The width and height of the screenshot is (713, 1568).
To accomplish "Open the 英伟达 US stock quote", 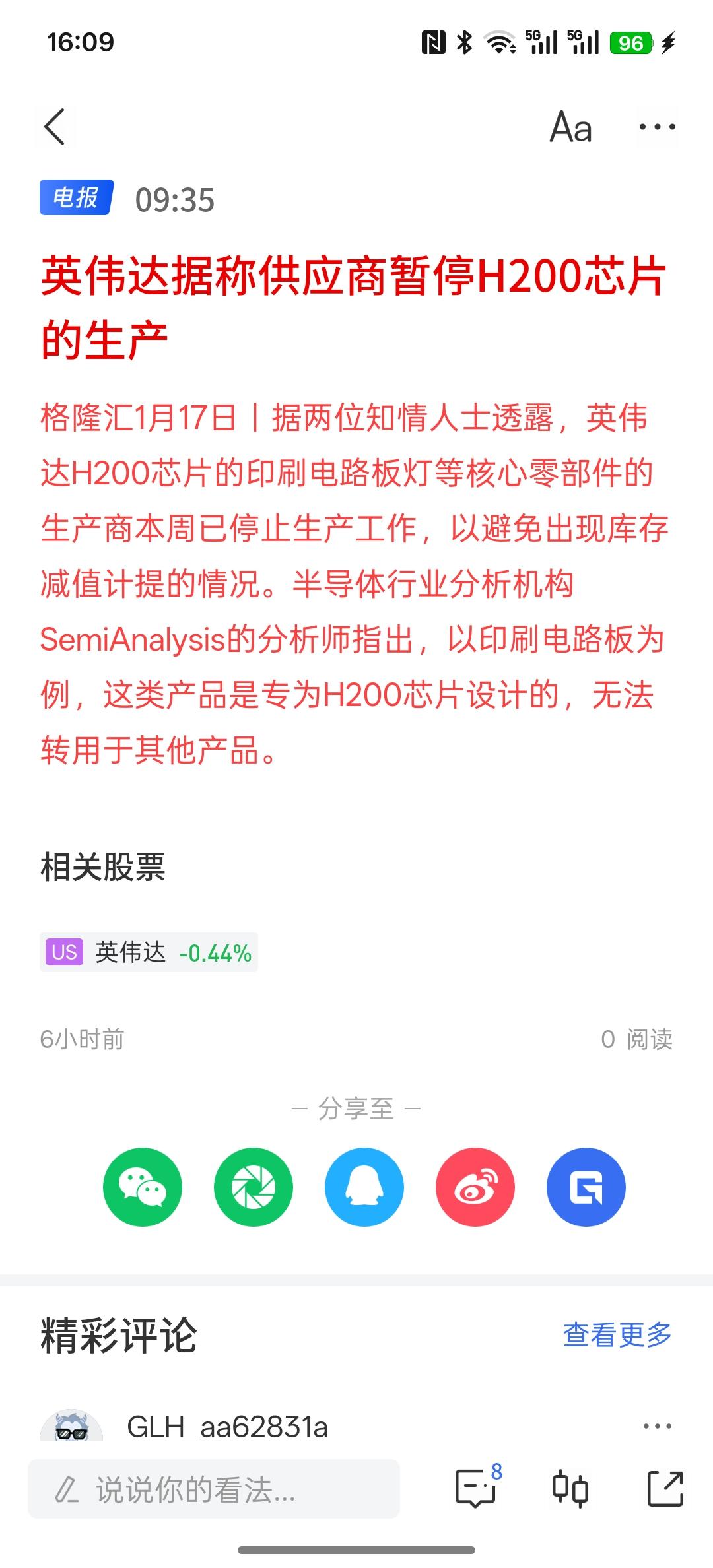I will (129, 952).
